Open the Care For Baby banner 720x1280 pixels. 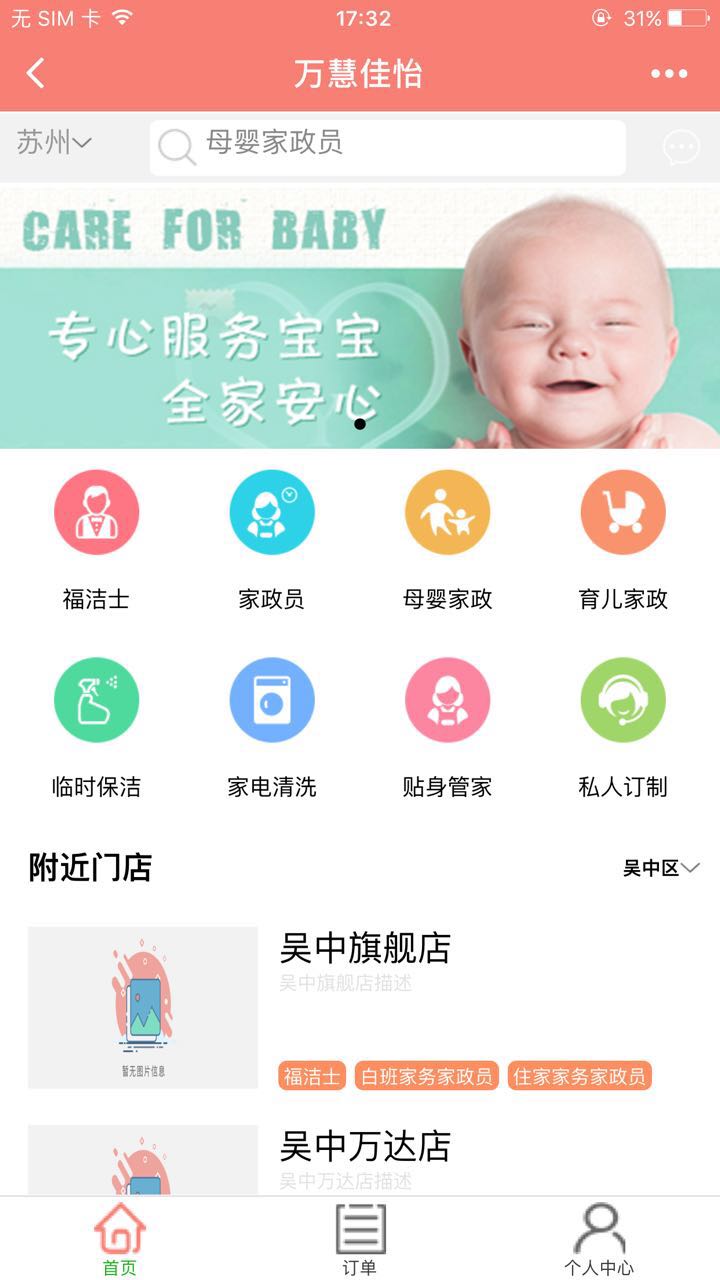(360, 316)
